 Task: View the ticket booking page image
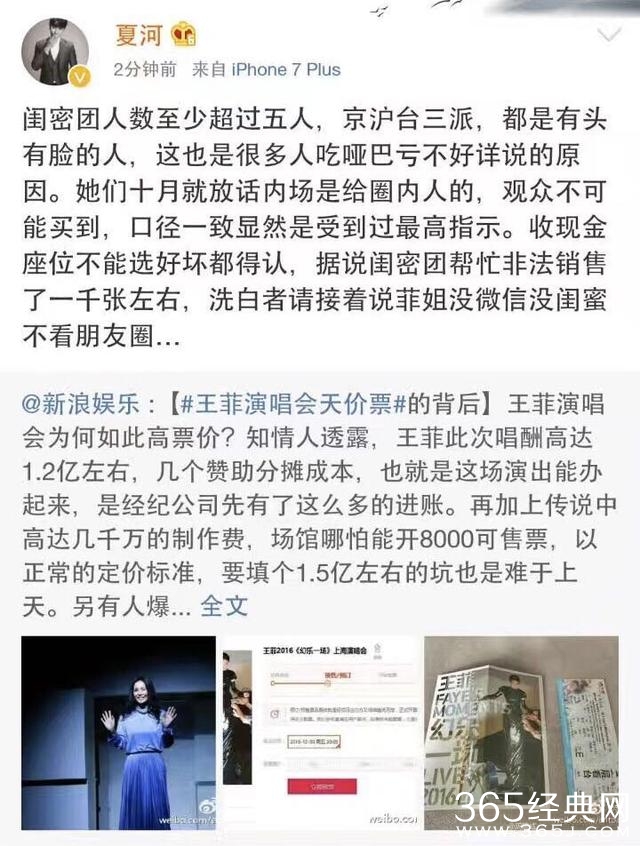(320, 732)
